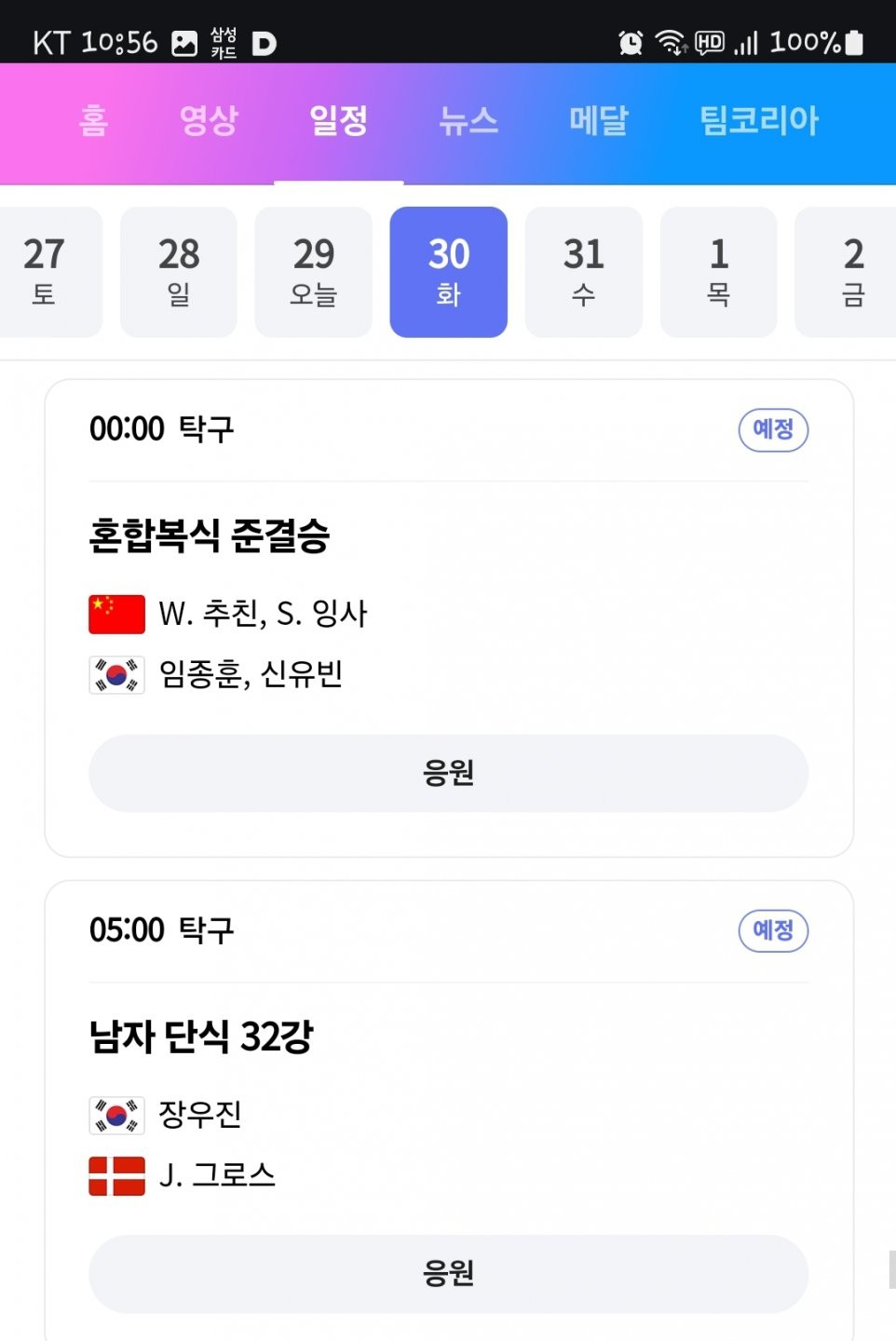Select date 27 토
Image resolution: width=896 pixels, height=1341 pixels.
[45, 272]
